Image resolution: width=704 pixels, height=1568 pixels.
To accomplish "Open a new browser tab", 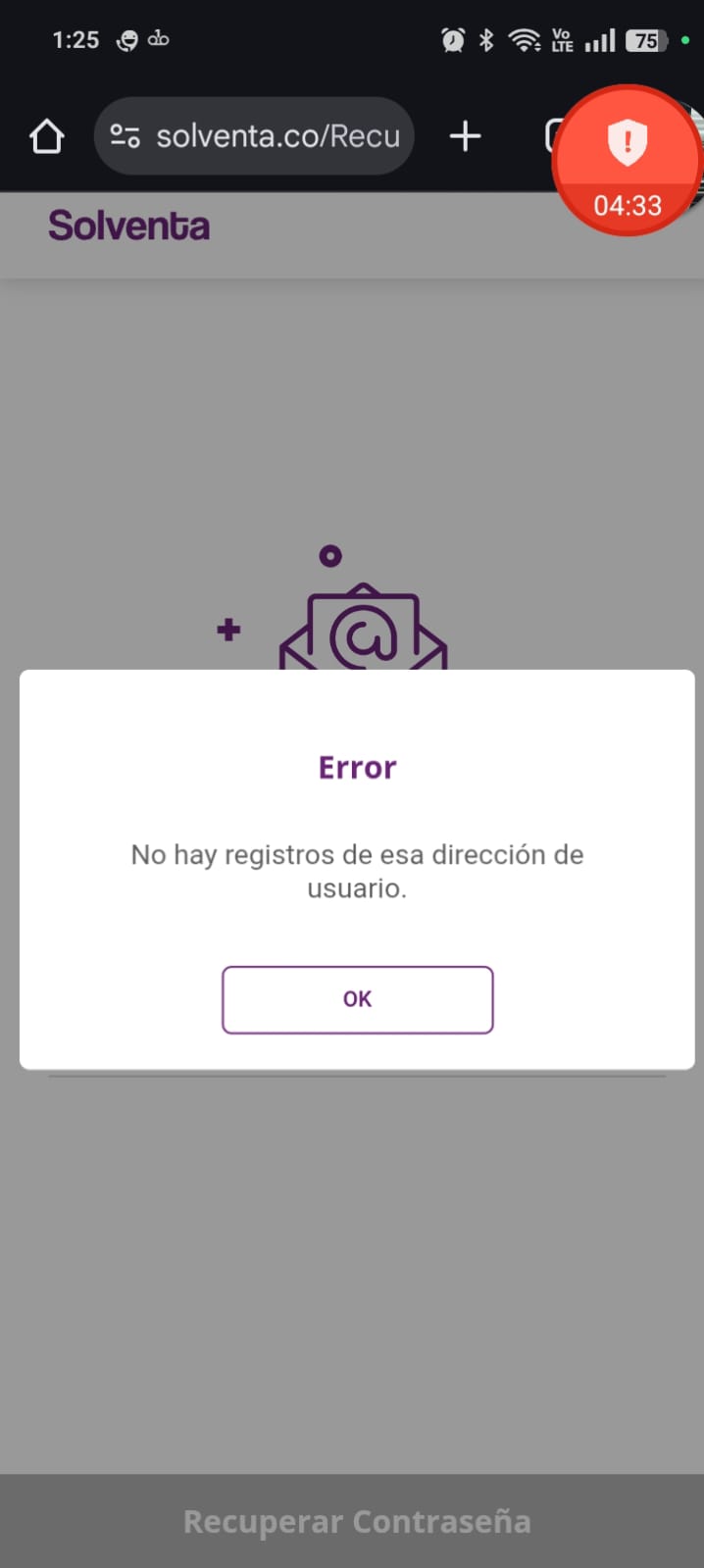I will [465, 136].
